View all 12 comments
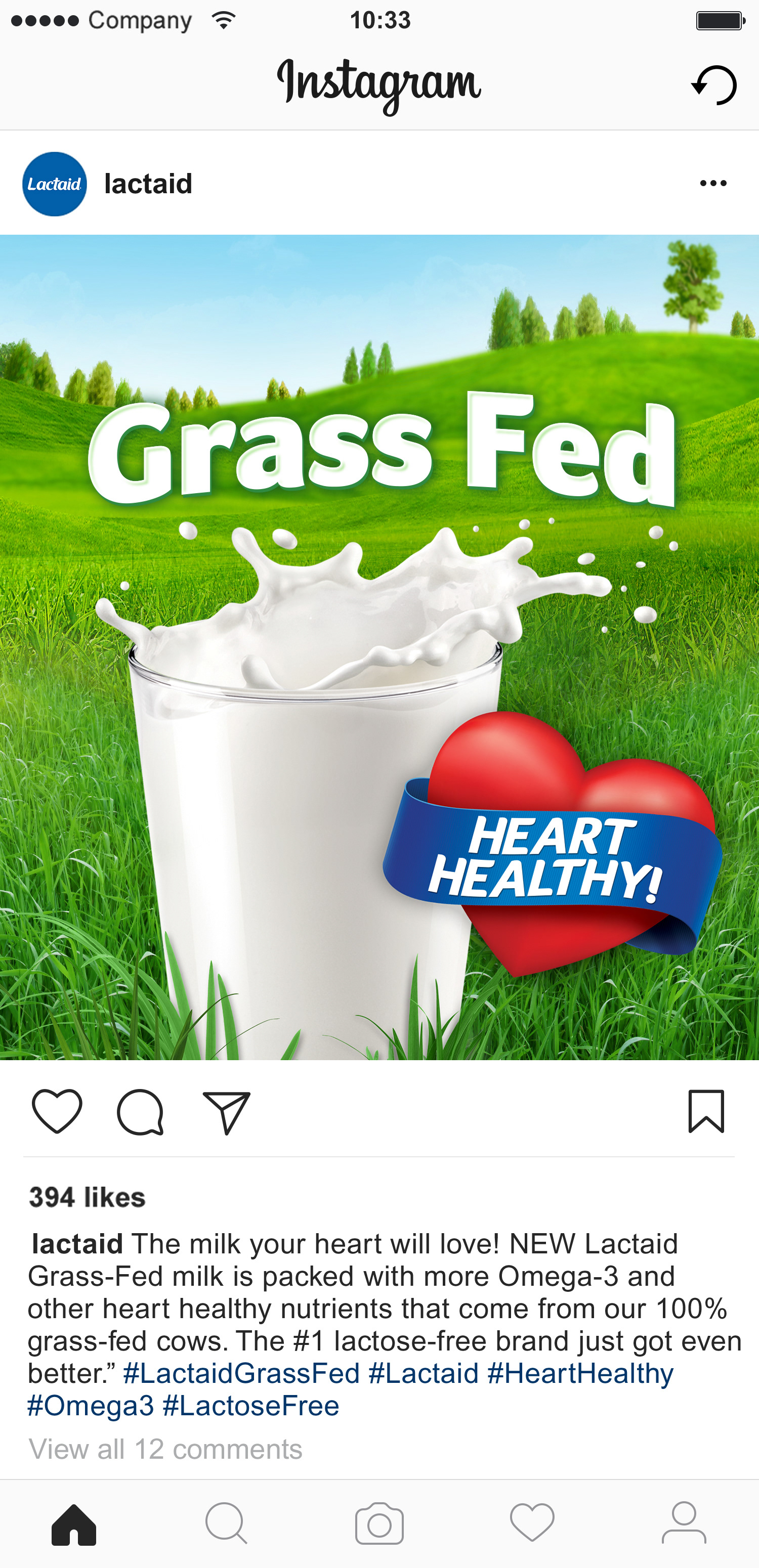Image resolution: width=759 pixels, height=1568 pixels. 165,1449
